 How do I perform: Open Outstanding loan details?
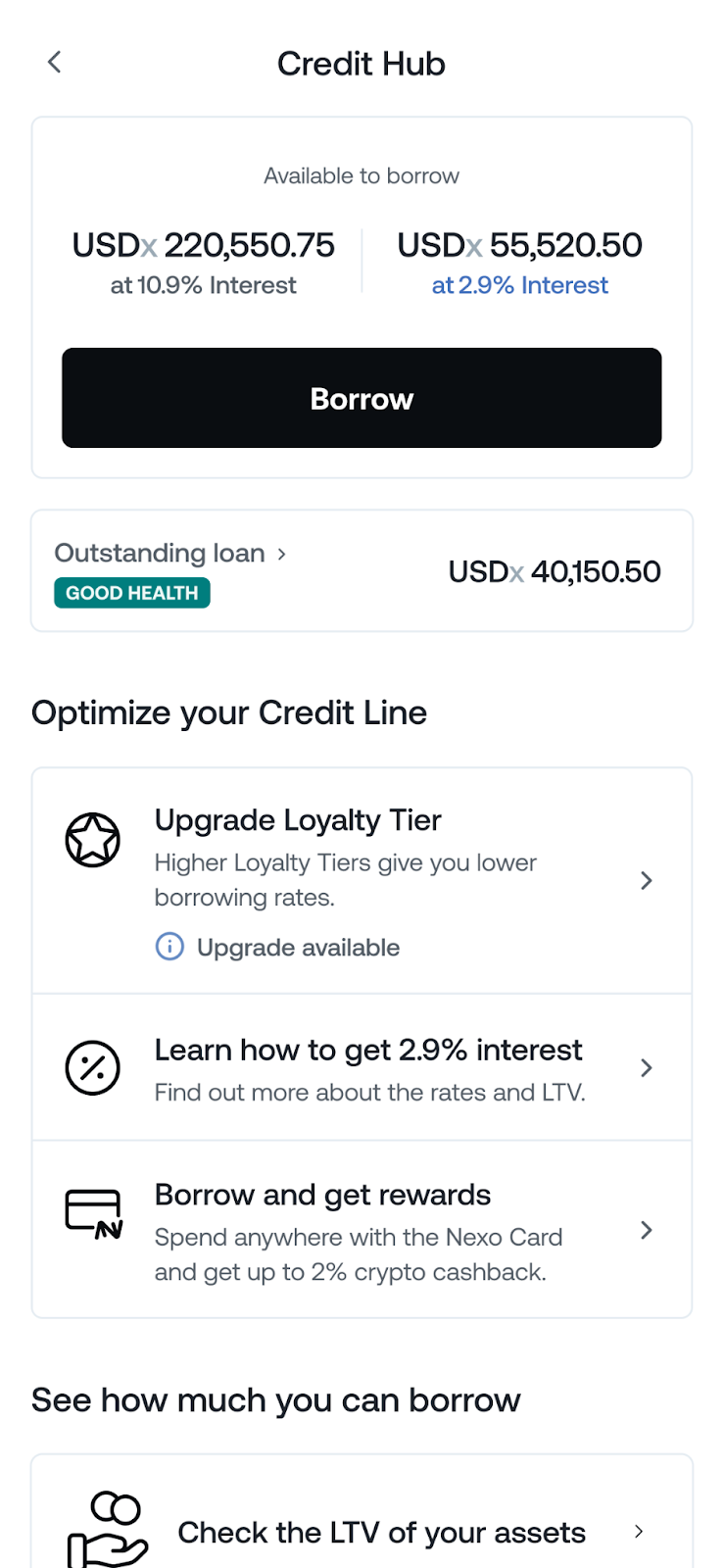[362, 570]
